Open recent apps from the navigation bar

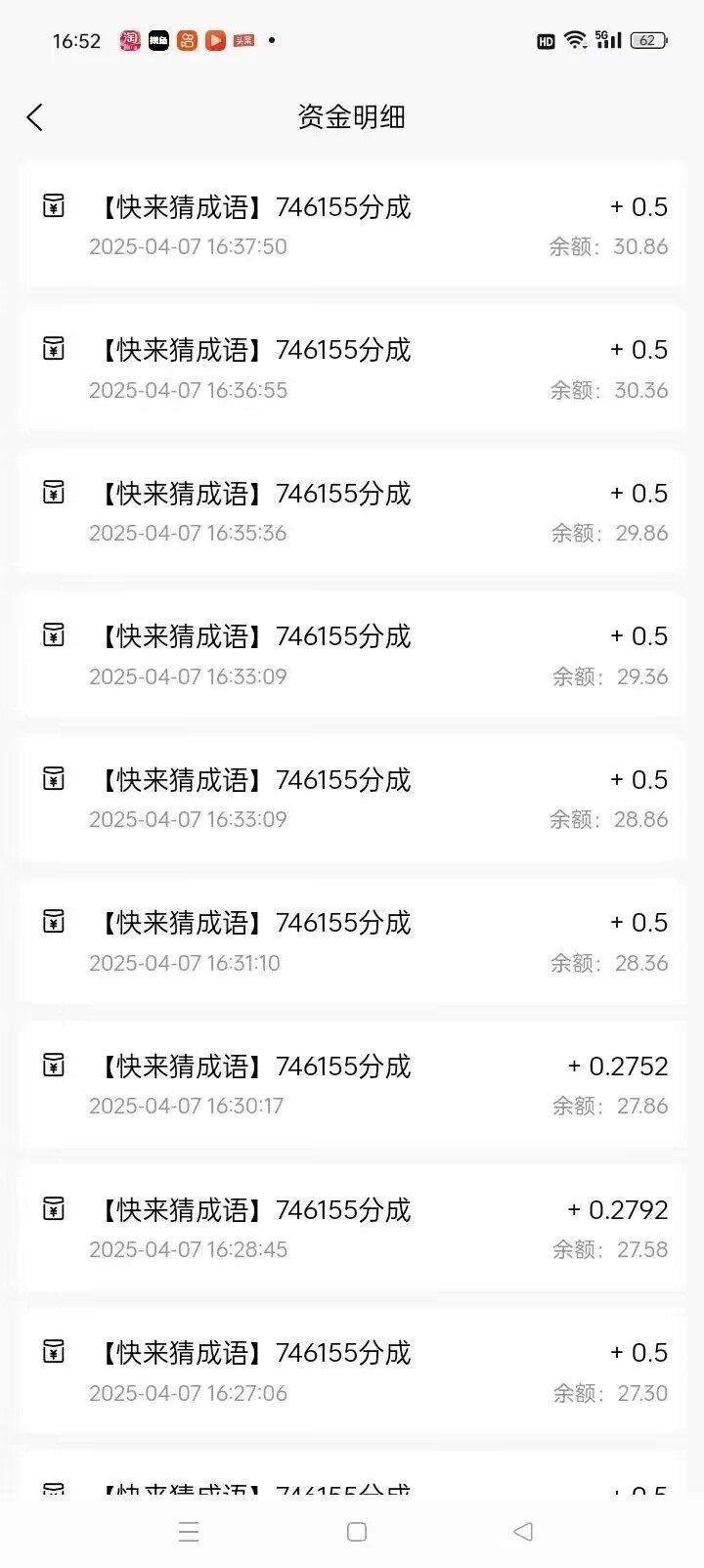[x=190, y=1532]
